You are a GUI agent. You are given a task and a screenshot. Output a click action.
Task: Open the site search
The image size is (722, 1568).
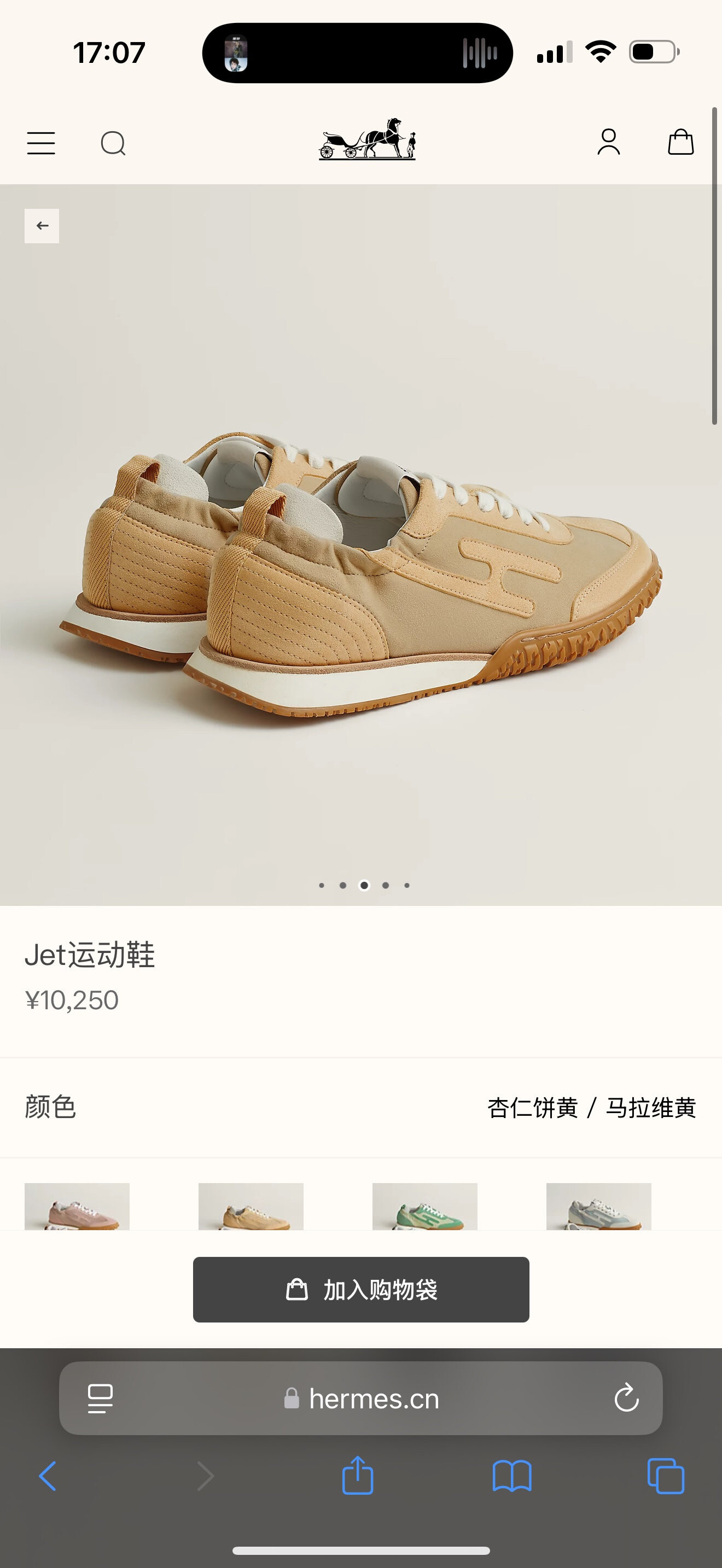(x=113, y=143)
